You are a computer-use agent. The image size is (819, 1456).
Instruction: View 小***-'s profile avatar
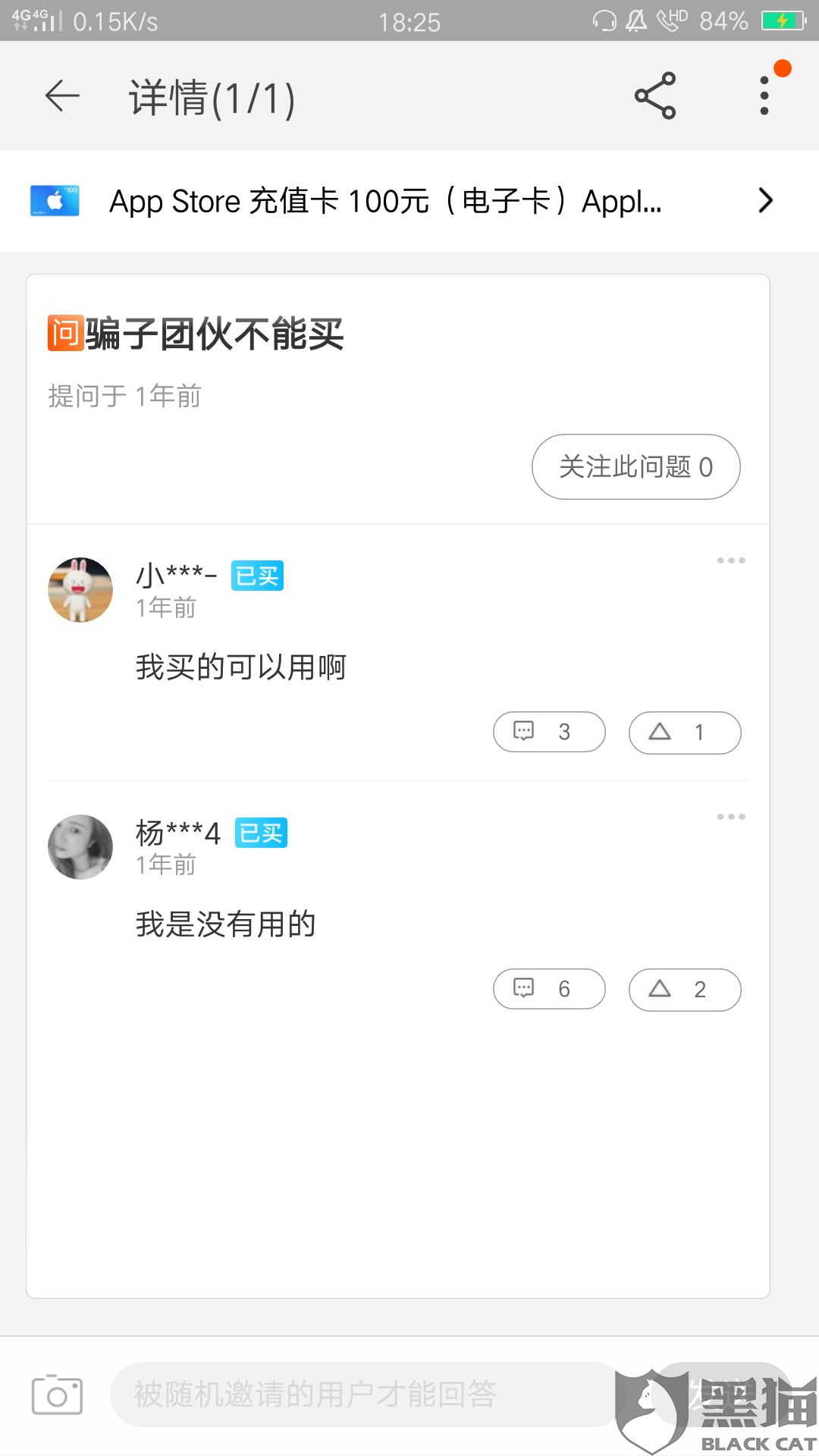(80, 590)
